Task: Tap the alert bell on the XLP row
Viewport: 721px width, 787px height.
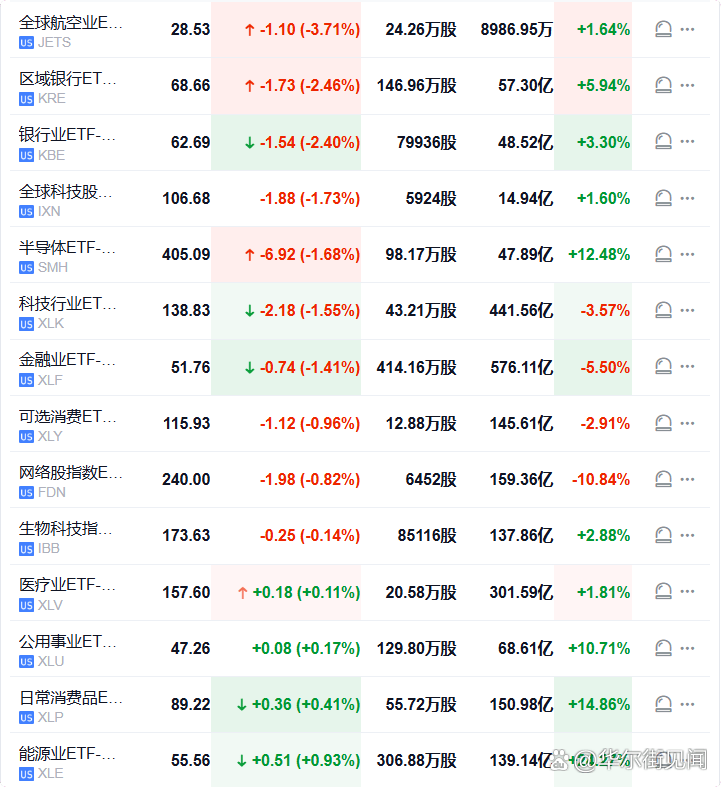Action: pyautogui.click(x=663, y=705)
